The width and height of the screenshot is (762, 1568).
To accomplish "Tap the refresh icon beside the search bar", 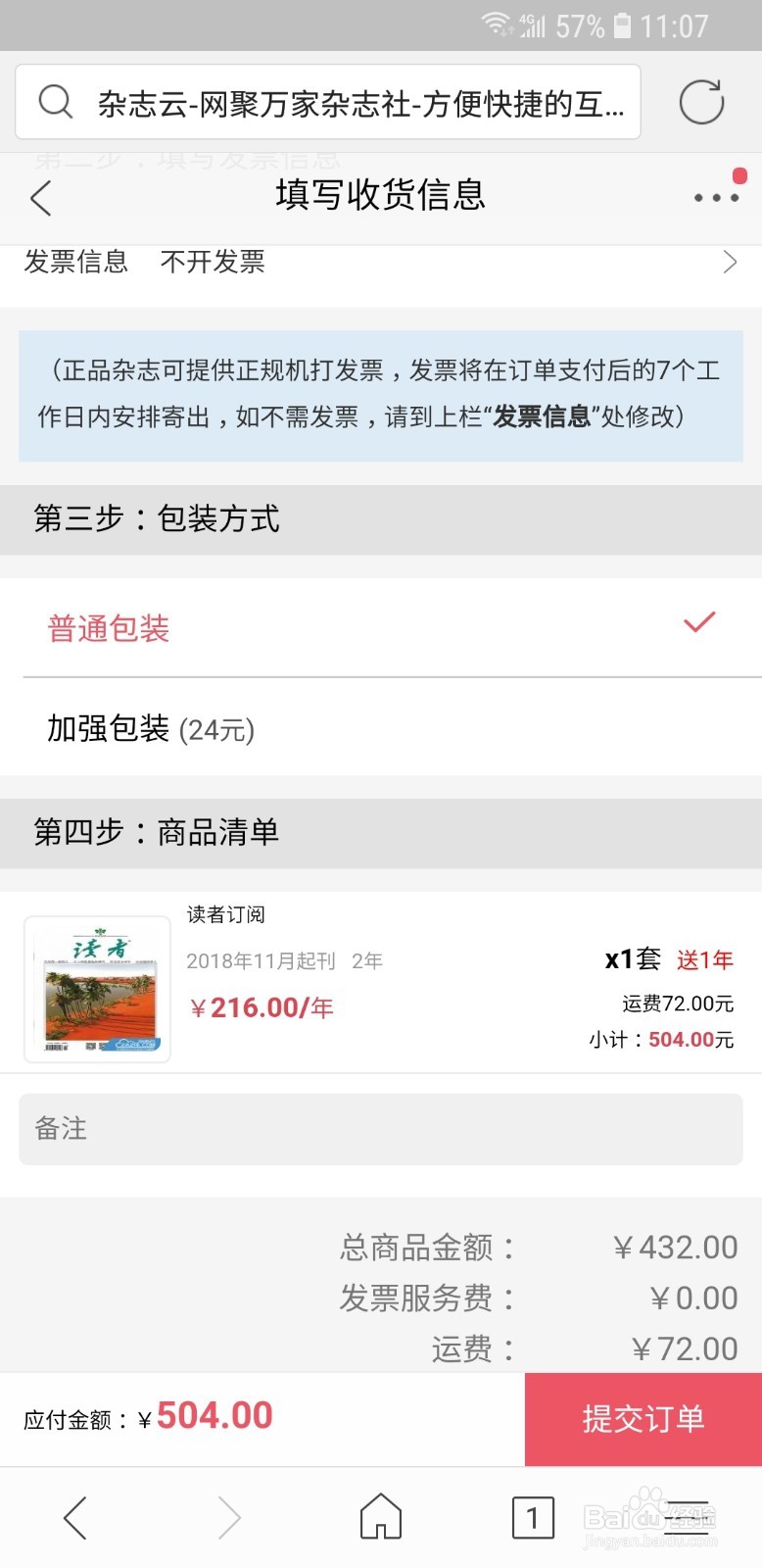I will (x=701, y=101).
